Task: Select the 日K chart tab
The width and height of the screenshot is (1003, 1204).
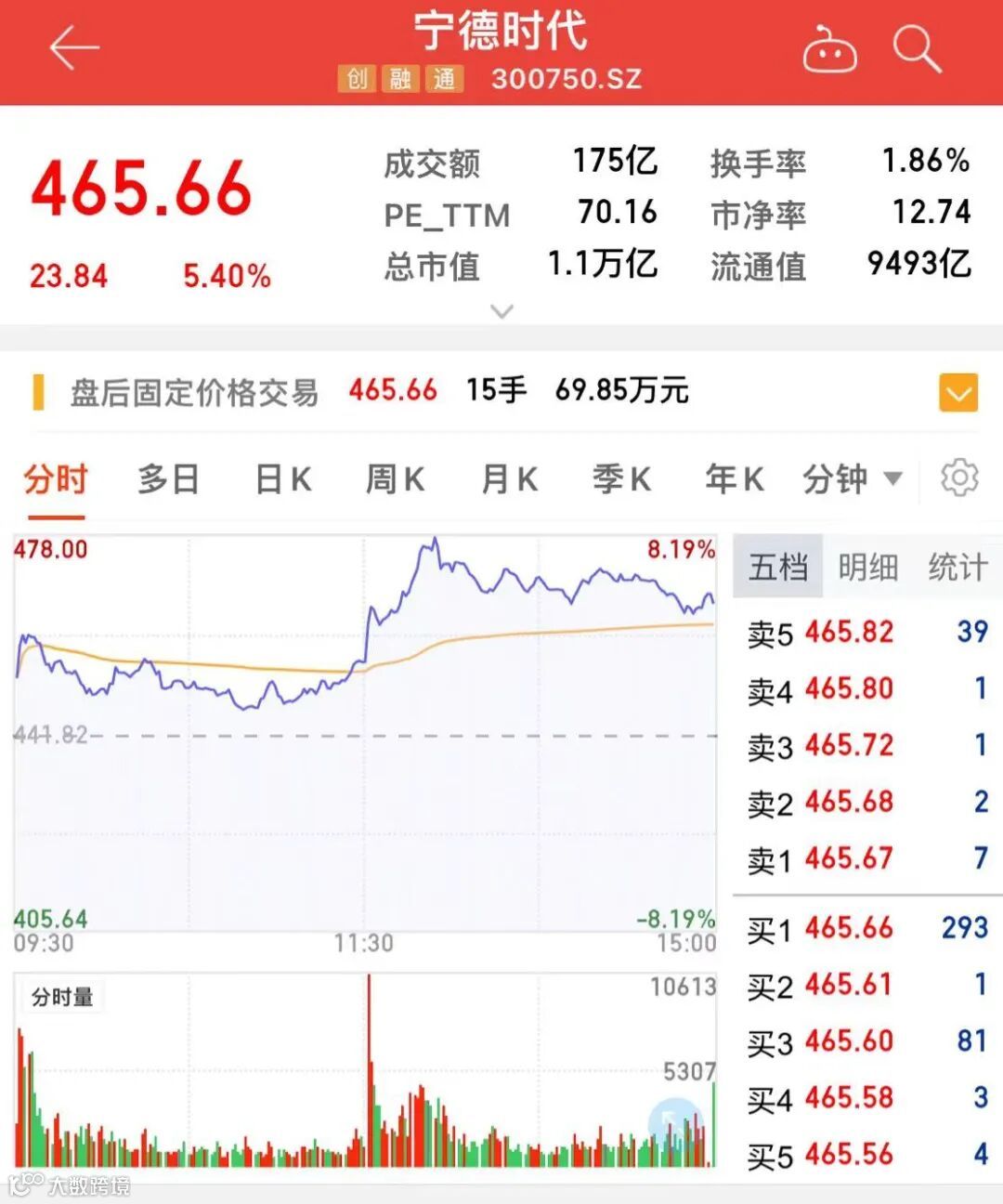Action: [283, 479]
